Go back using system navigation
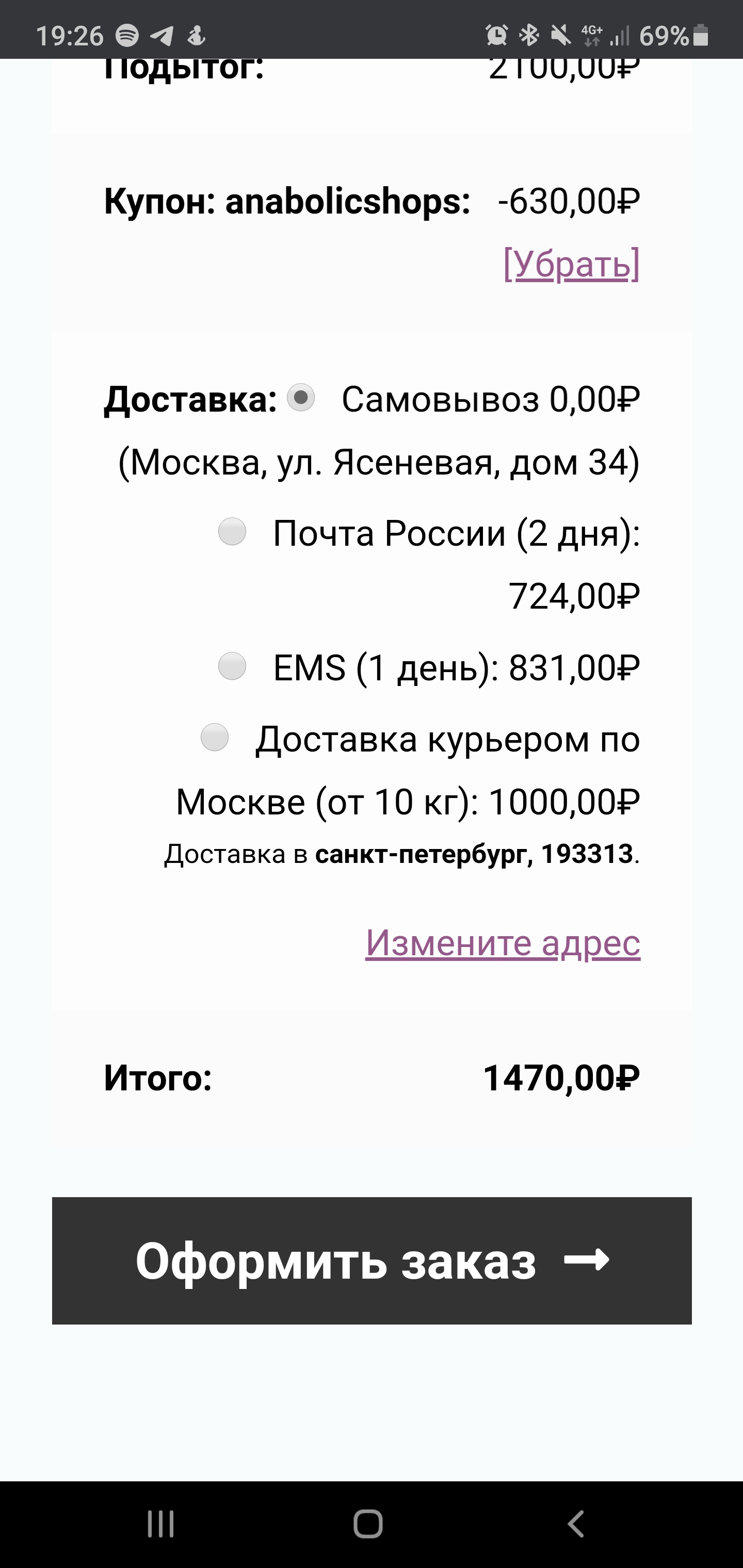 point(575,1524)
